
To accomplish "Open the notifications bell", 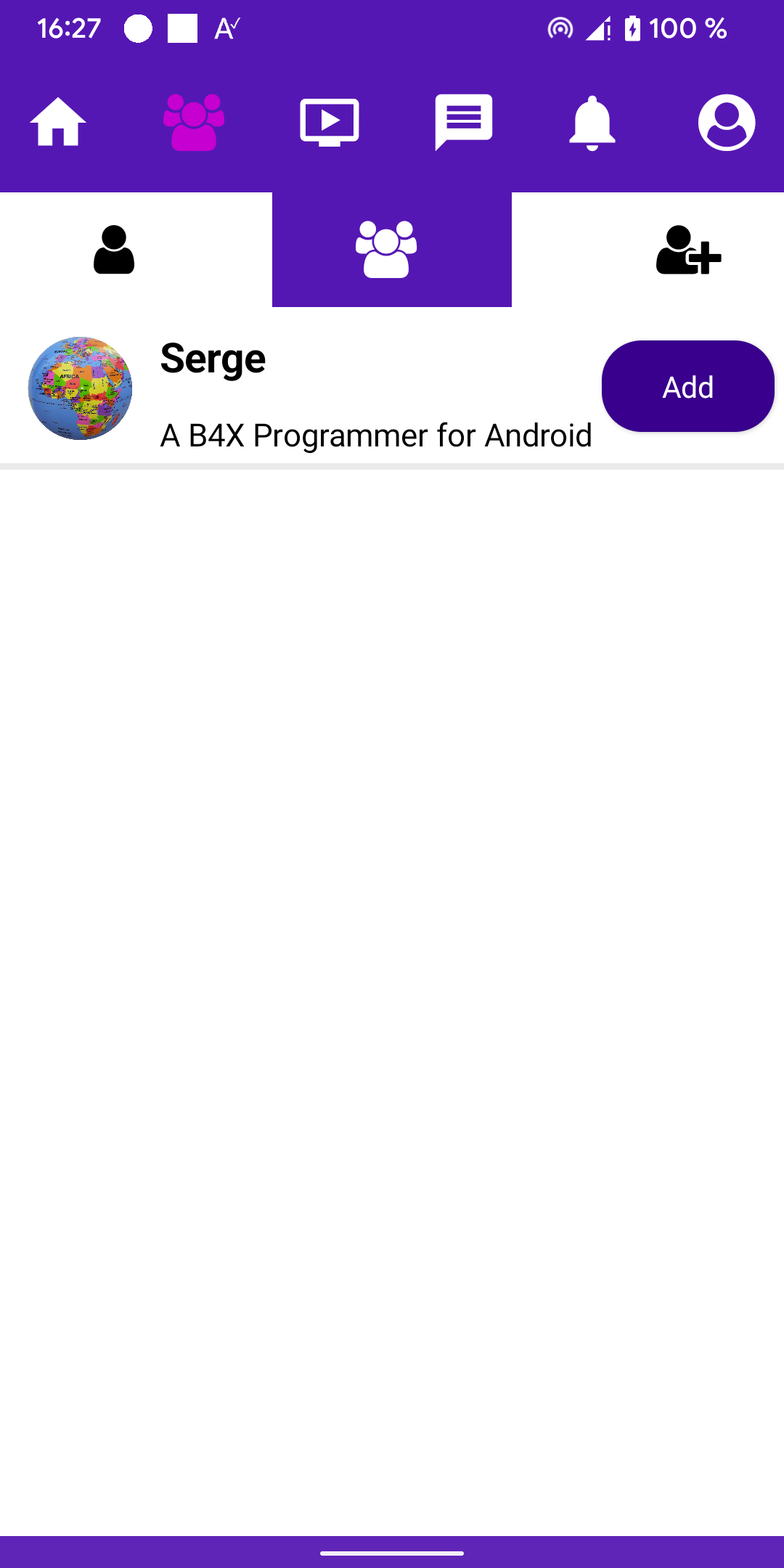I will (592, 122).
